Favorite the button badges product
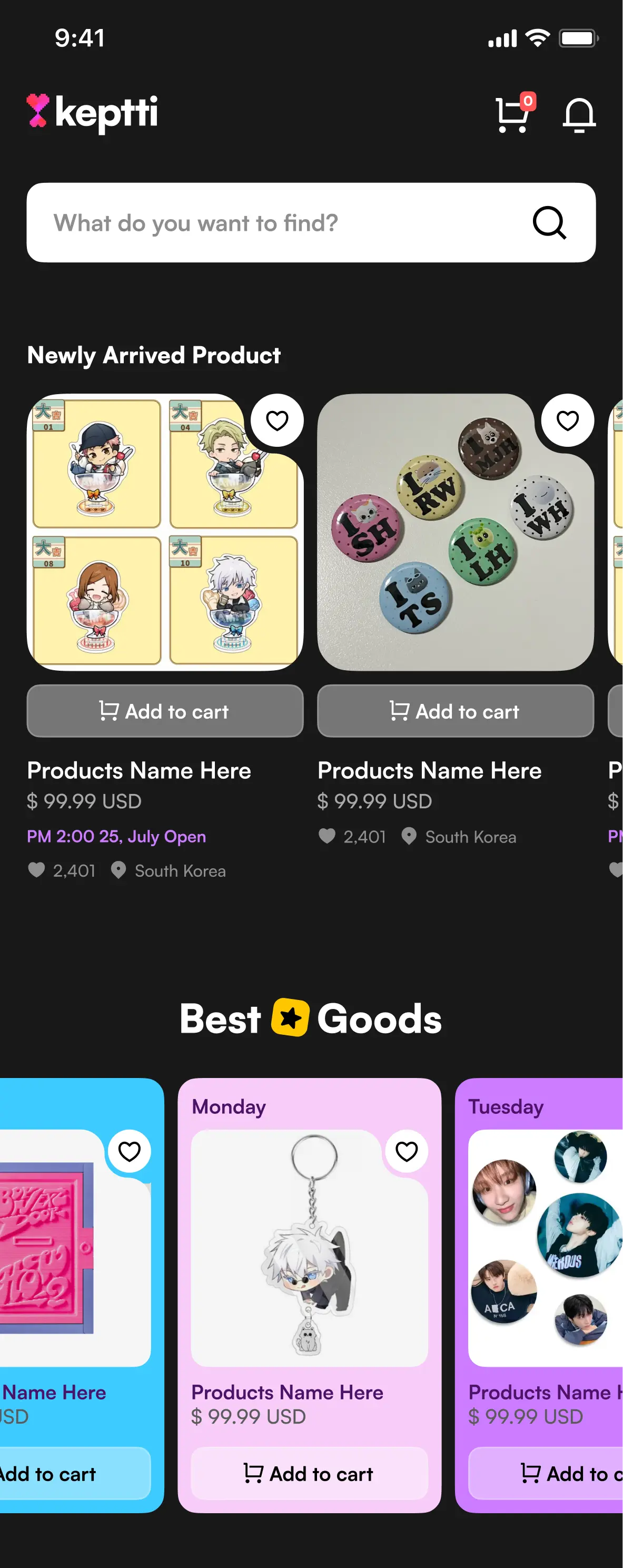 [567, 419]
